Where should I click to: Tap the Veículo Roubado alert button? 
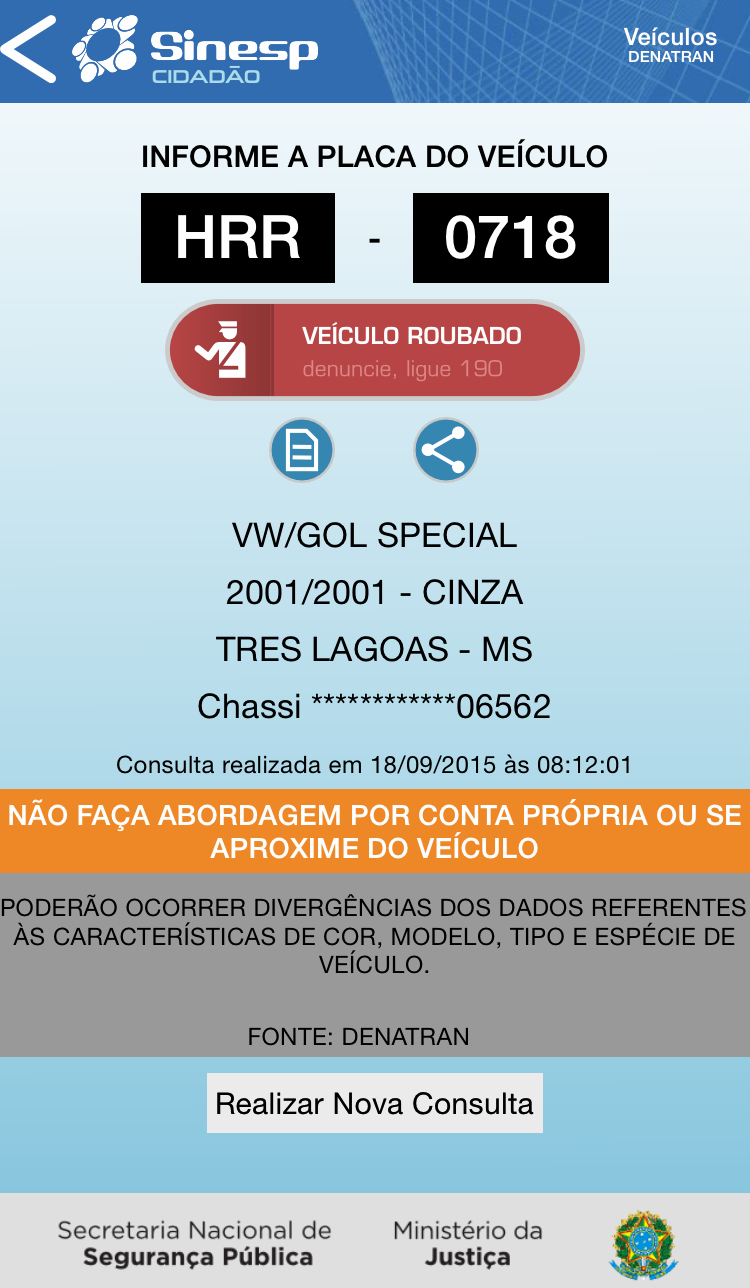click(375, 351)
